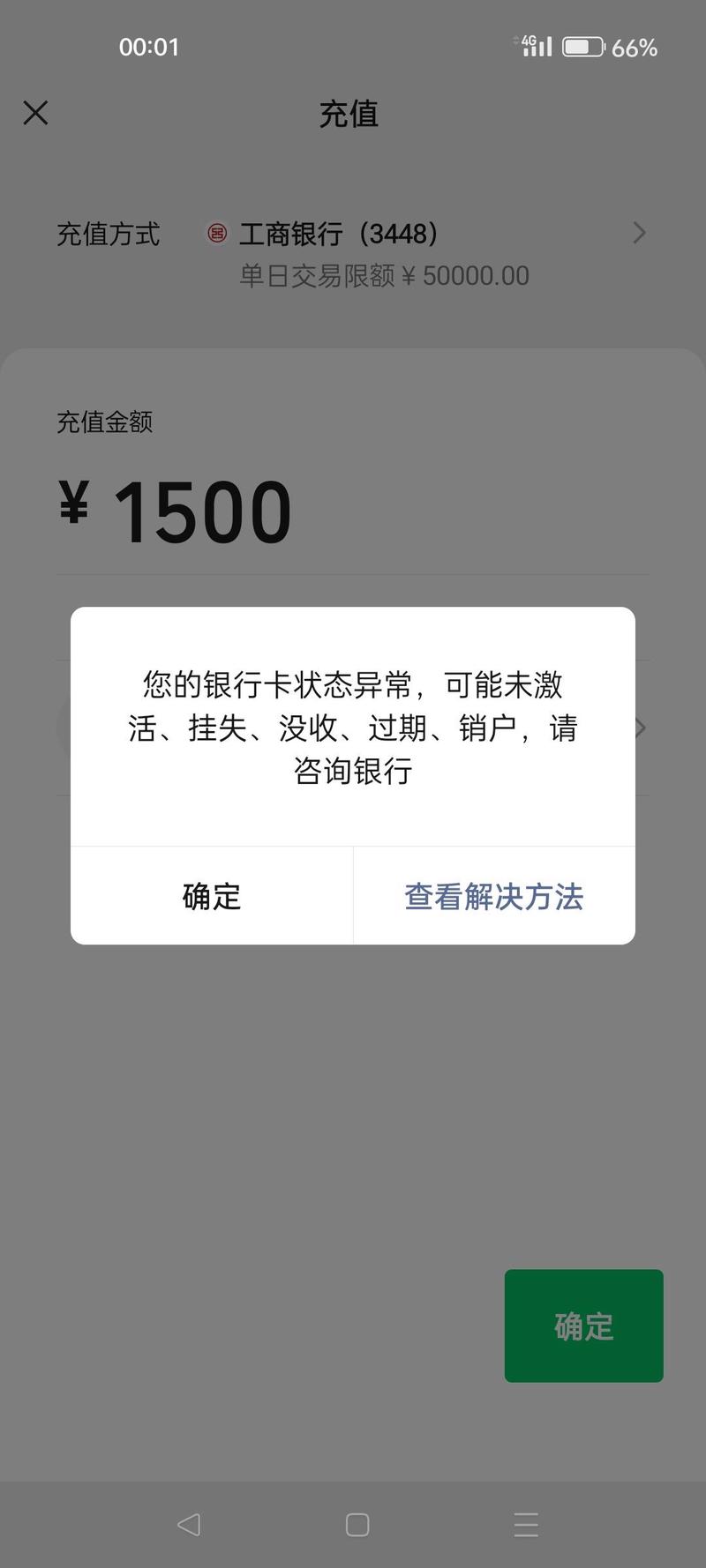706x1568 pixels.
Task: Close the recharge page with the X
Action: [35, 113]
